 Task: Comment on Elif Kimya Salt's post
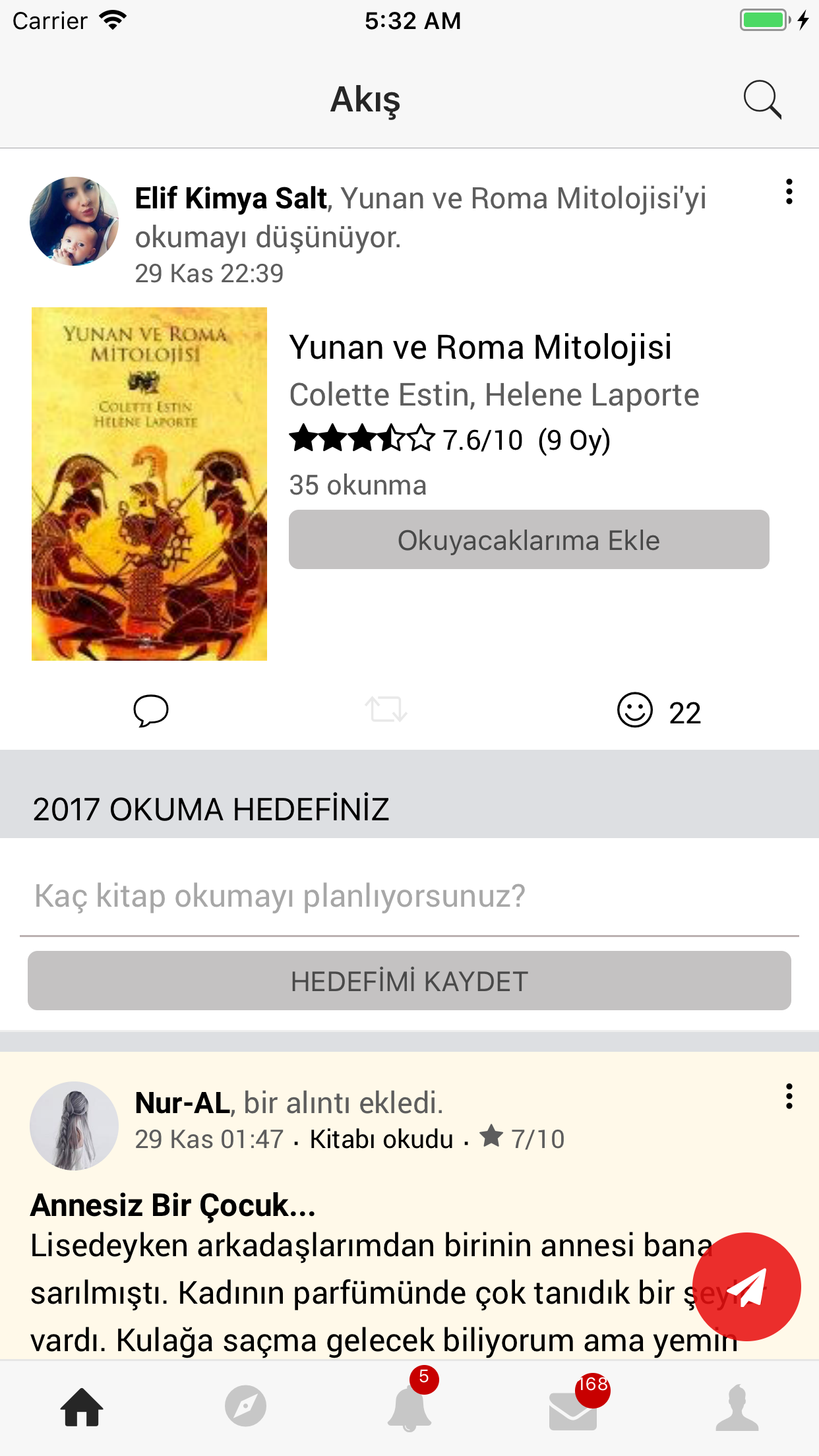point(151,710)
